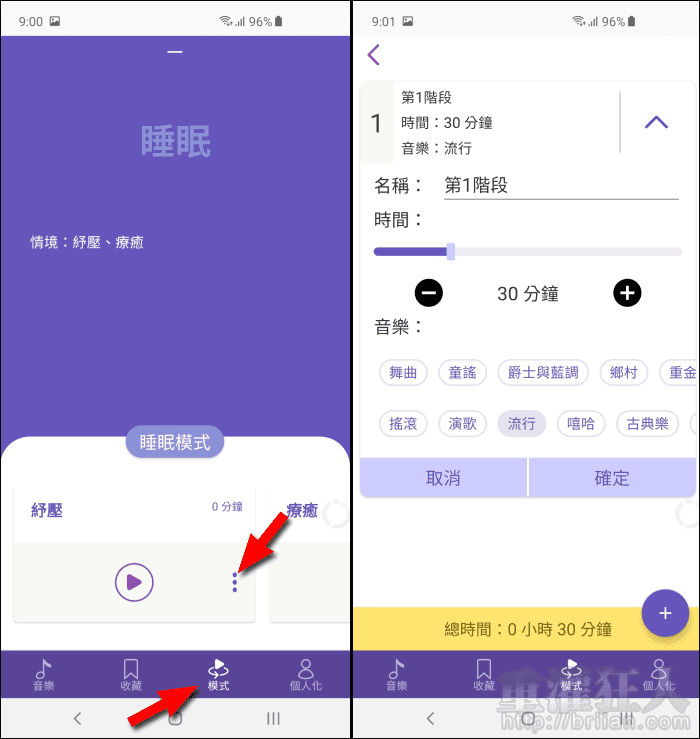This screenshot has height=739, width=700.
Task: Deselect the 流行 music chip
Action: tap(521, 424)
